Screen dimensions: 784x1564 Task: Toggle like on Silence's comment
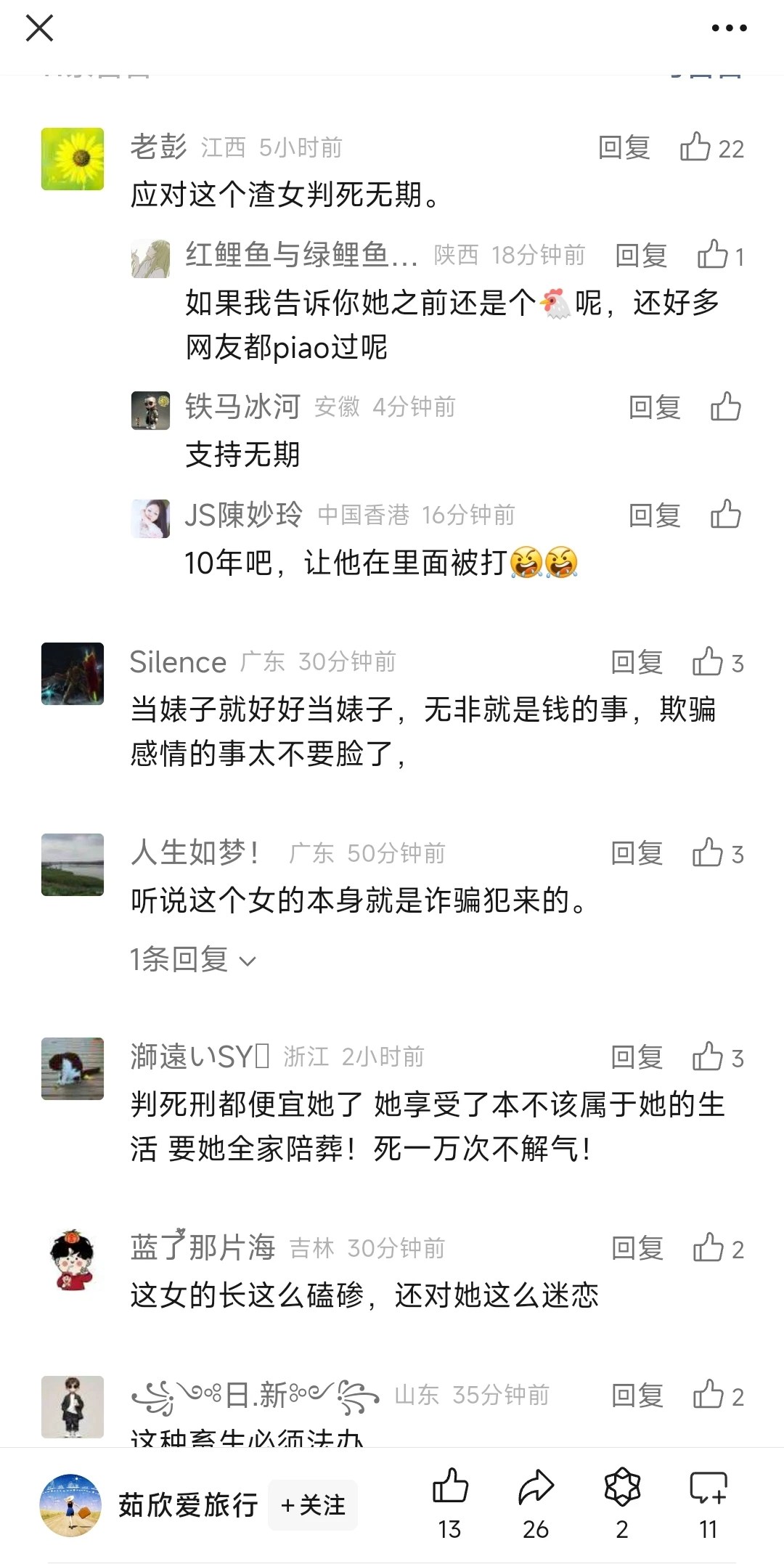[x=706, y=661]
